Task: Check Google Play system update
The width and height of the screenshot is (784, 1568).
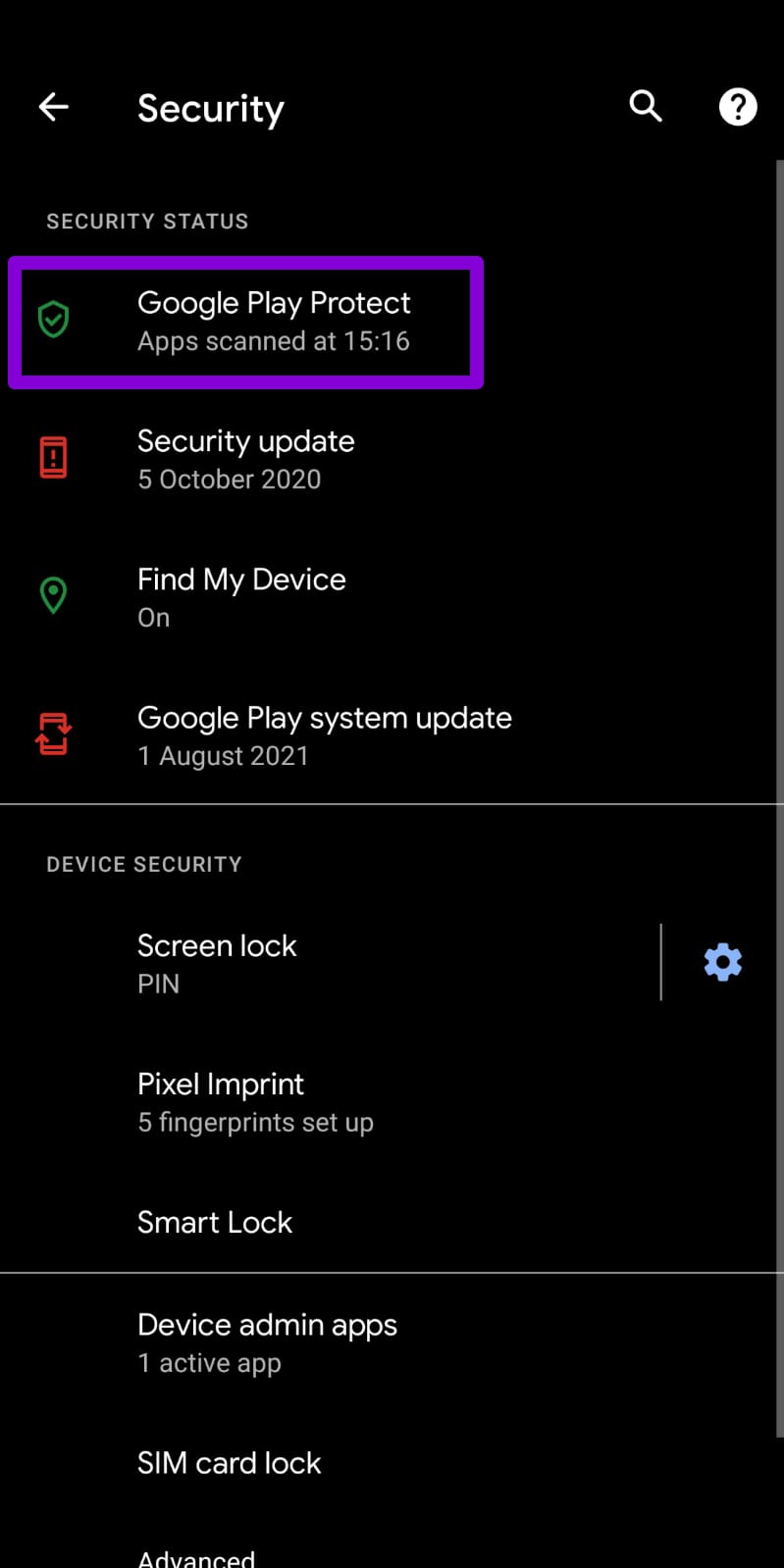Action: 324,735
